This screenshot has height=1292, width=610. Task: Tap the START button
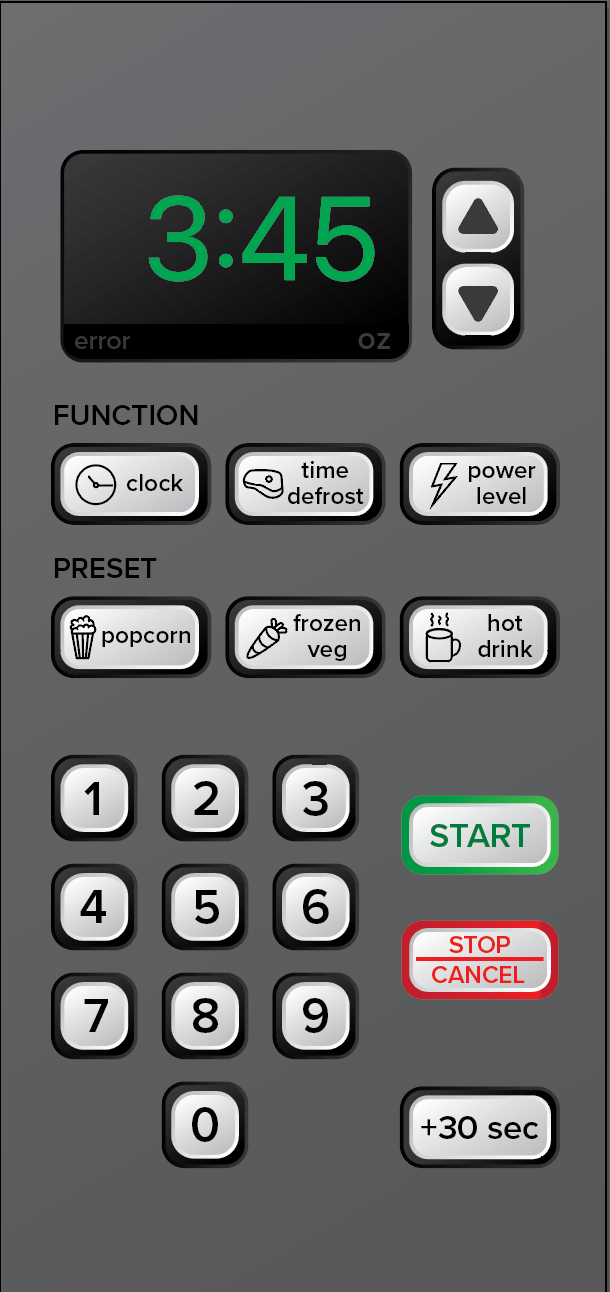click(480, 835)
